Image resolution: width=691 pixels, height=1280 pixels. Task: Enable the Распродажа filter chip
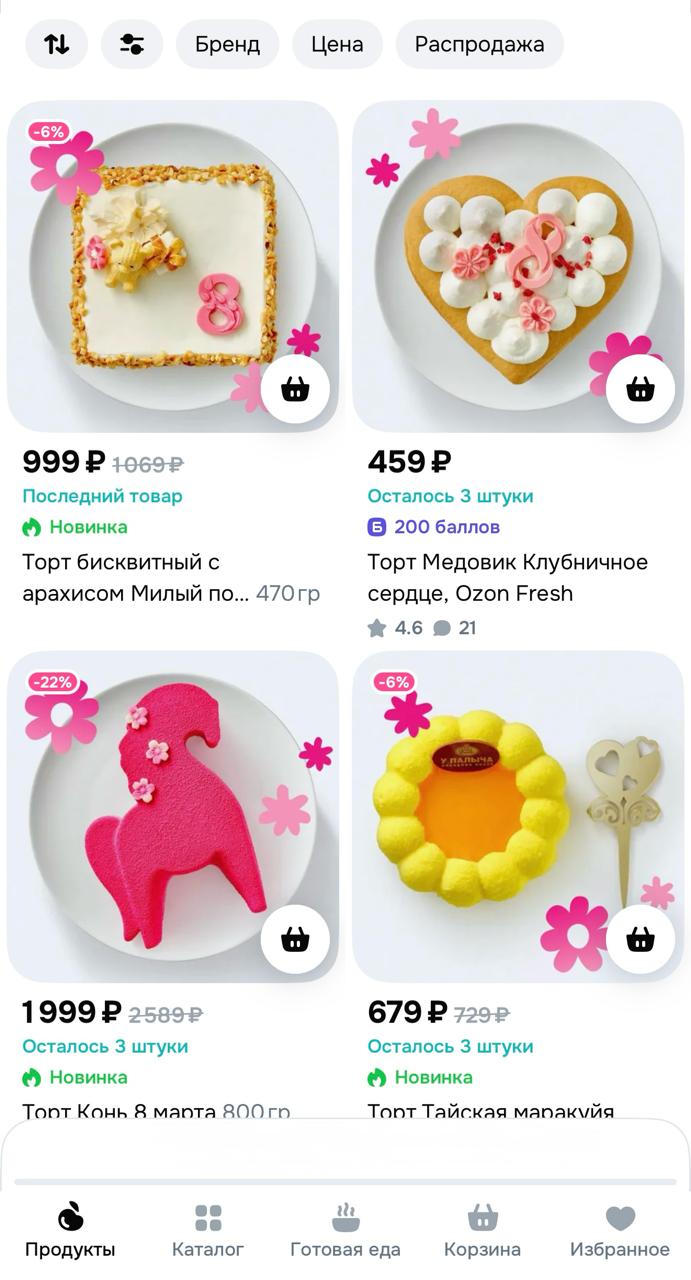(479, 44)
